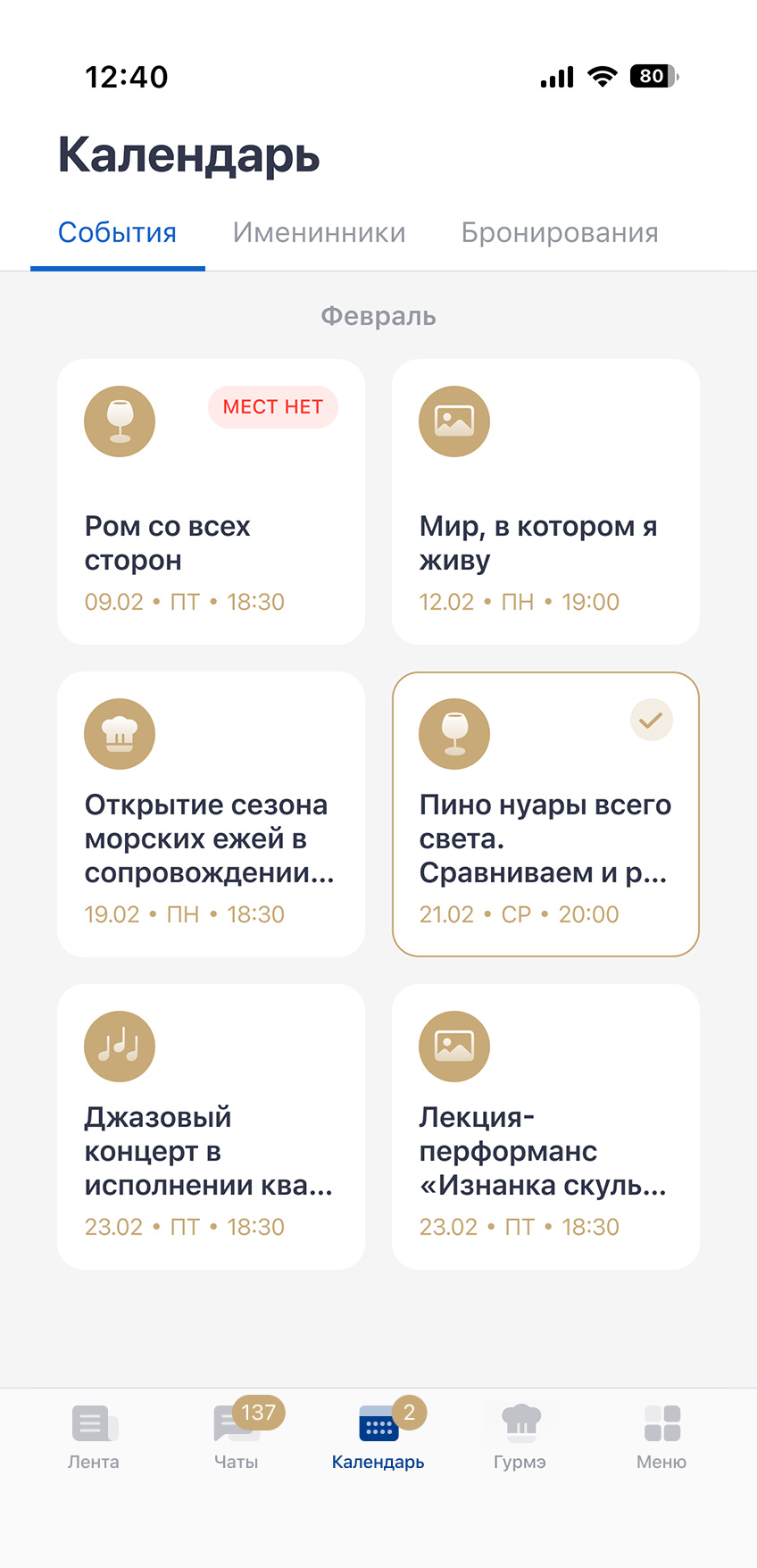Go to the Лента tab
Viewport: 757px width, 1568px height.
tap(94, 1436)
